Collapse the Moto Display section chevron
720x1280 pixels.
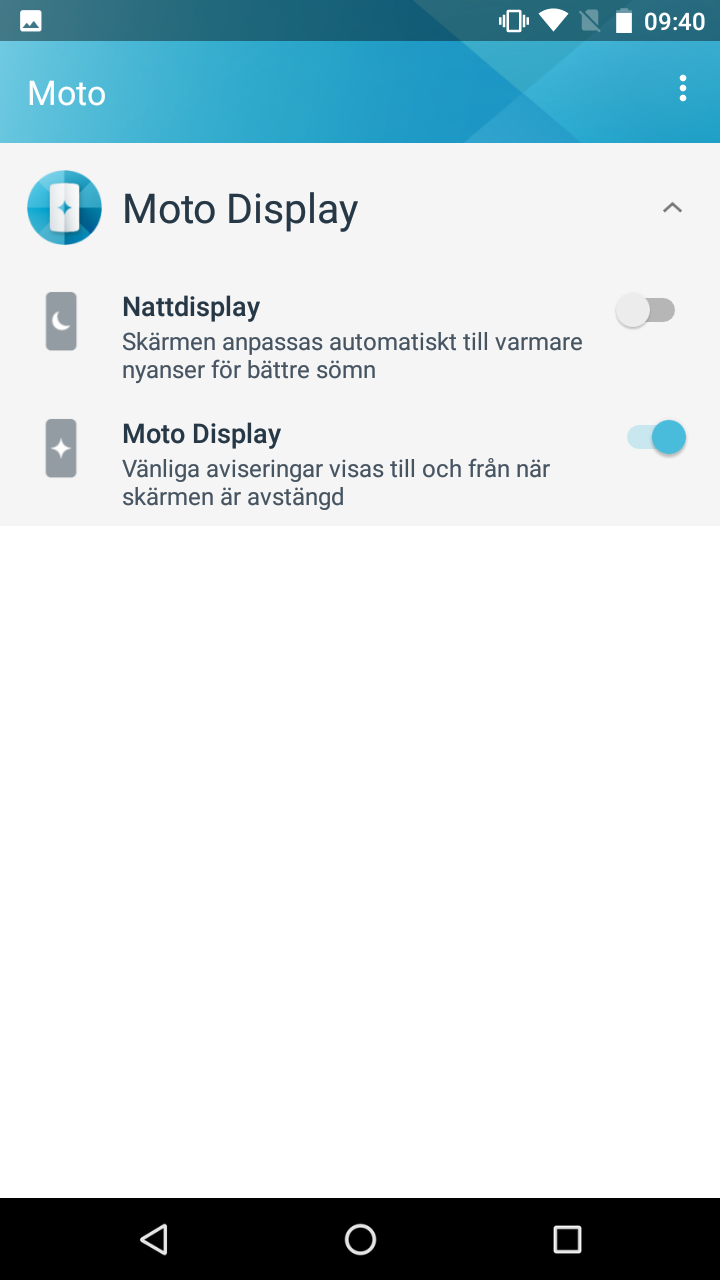point(672,208)
